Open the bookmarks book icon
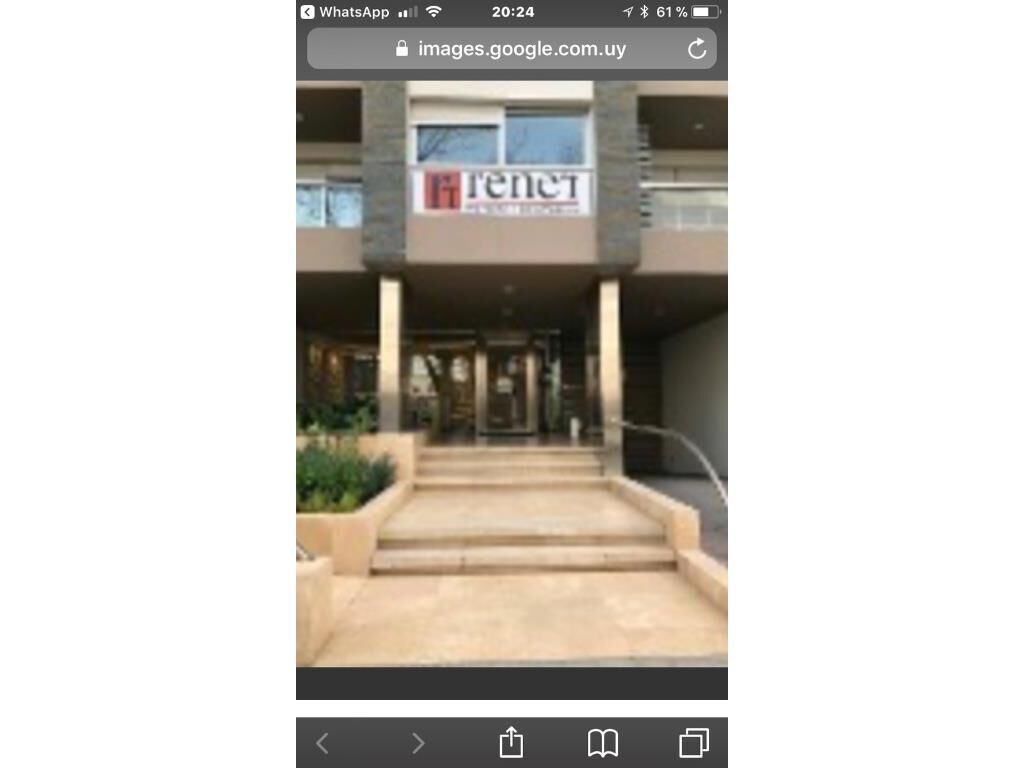 pos(602,742)
